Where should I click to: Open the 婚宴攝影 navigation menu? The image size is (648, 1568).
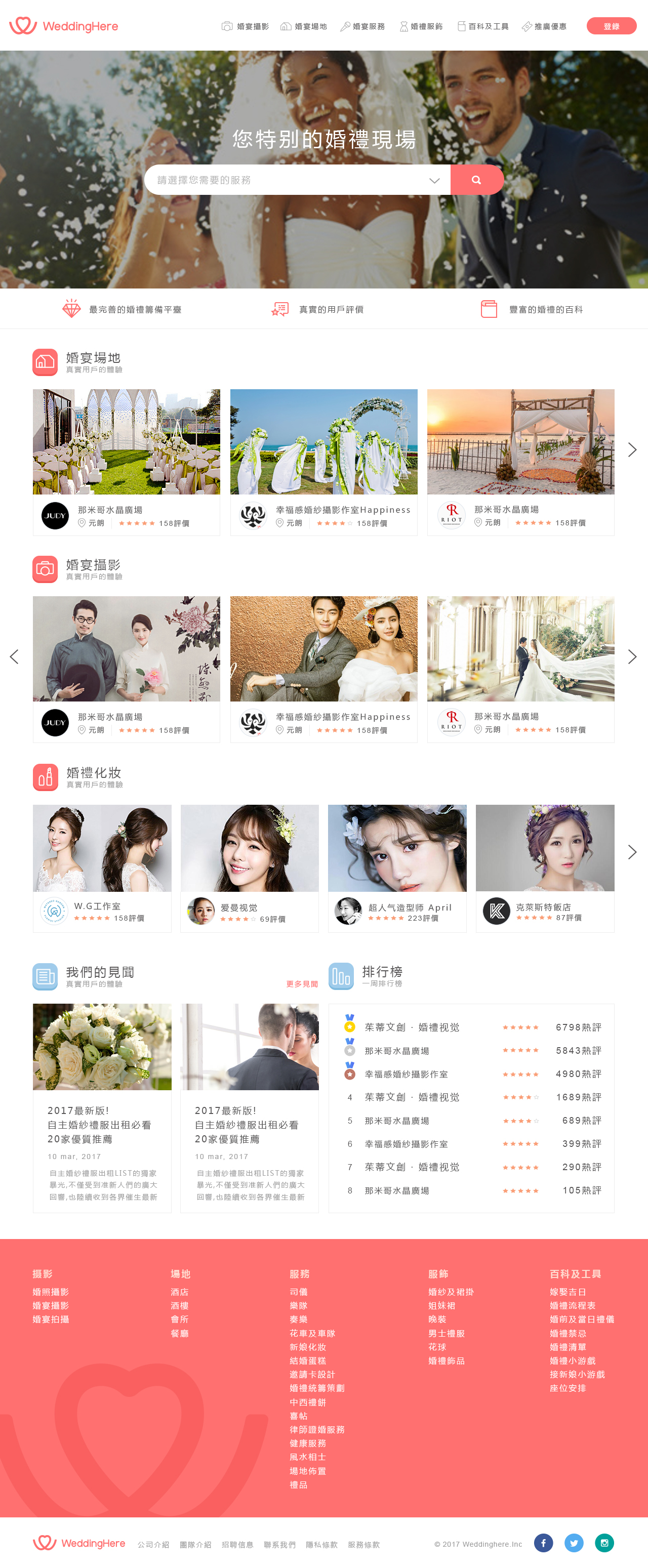coord(245,26)
